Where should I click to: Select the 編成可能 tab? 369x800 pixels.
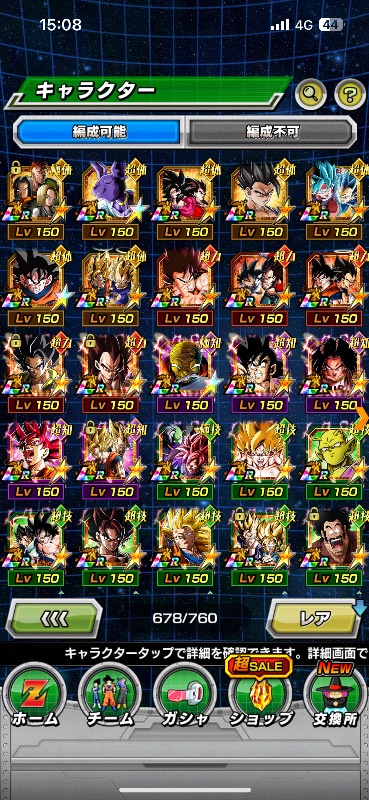99,132
